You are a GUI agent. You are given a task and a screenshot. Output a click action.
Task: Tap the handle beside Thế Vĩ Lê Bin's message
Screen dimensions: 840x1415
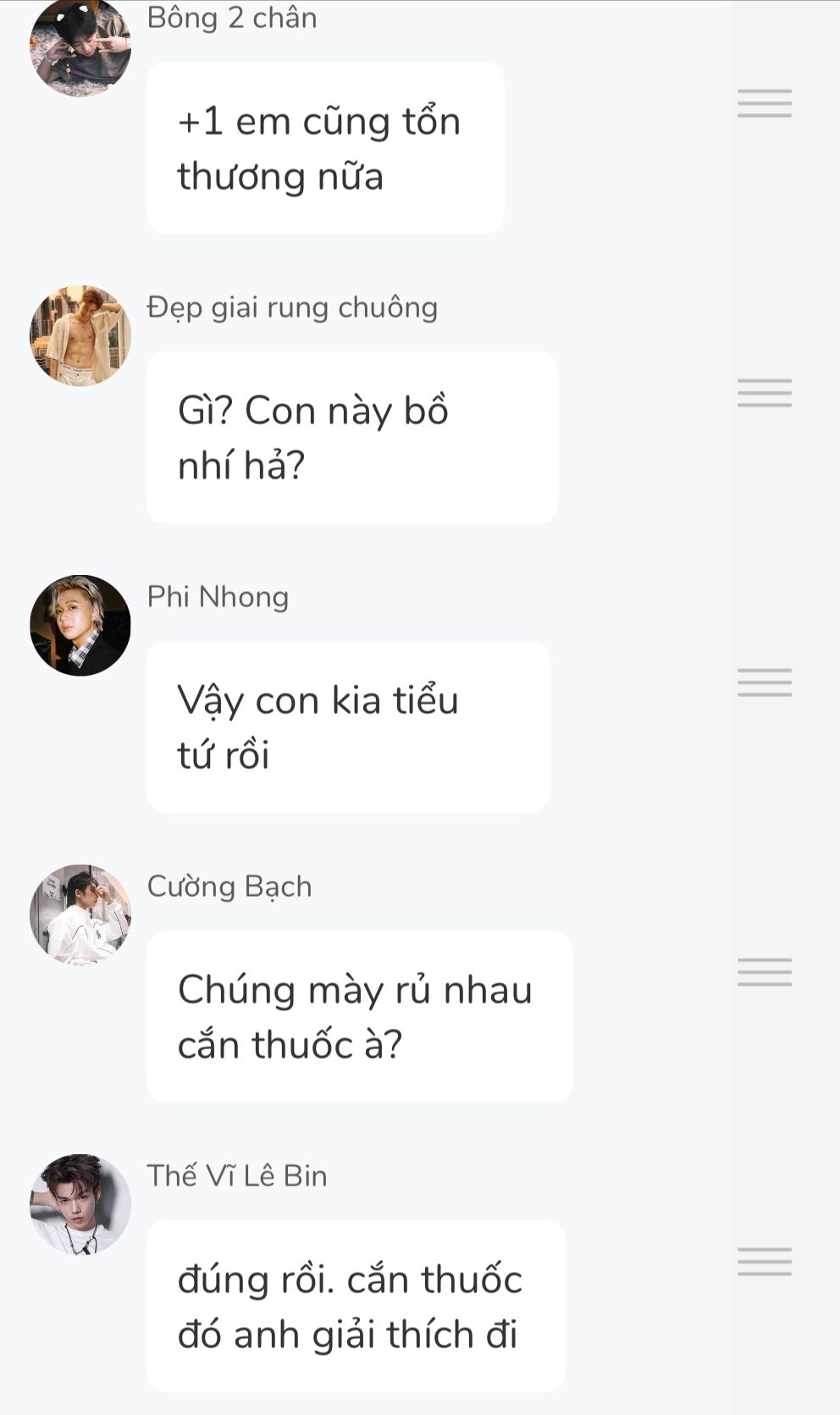pos(764,1262)
